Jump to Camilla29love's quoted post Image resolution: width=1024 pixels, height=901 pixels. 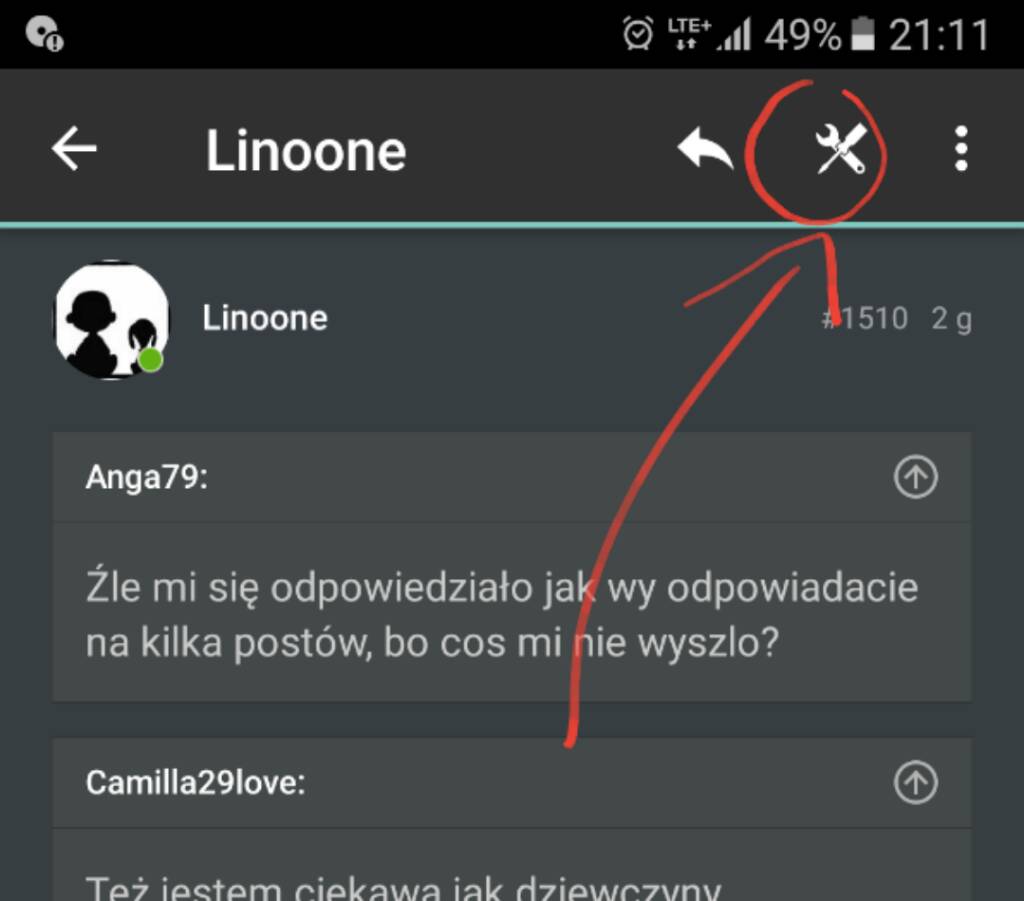click(915, 783)
